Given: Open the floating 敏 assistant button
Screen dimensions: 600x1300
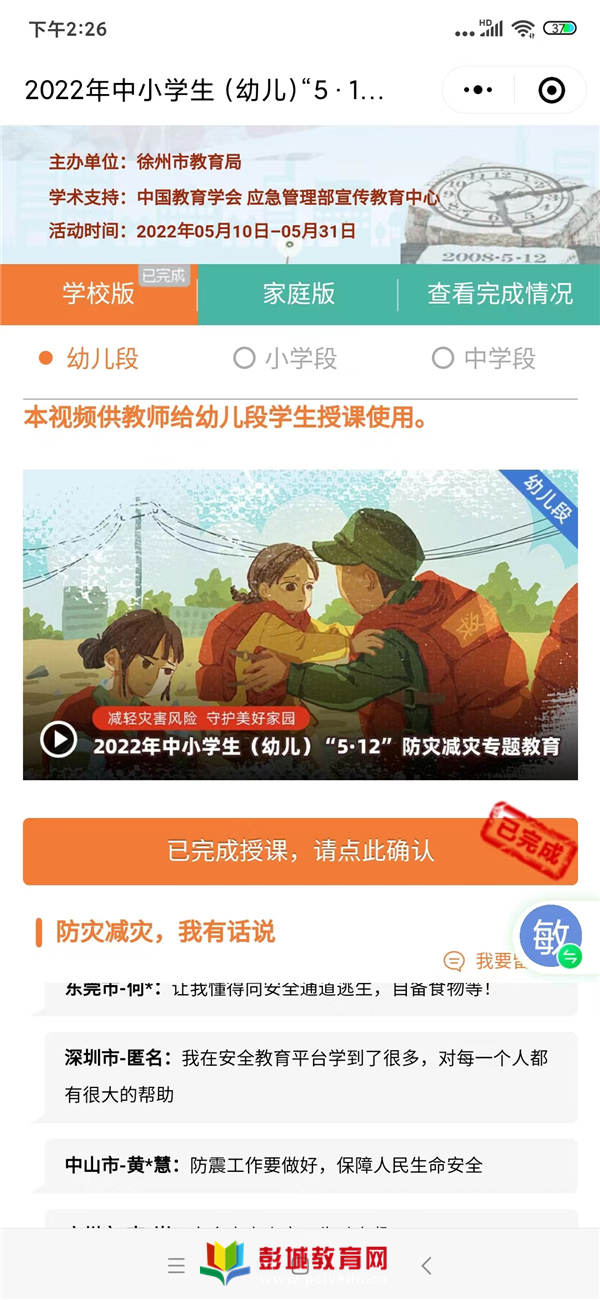Looking at the screenshot, I should click(551, 937).
